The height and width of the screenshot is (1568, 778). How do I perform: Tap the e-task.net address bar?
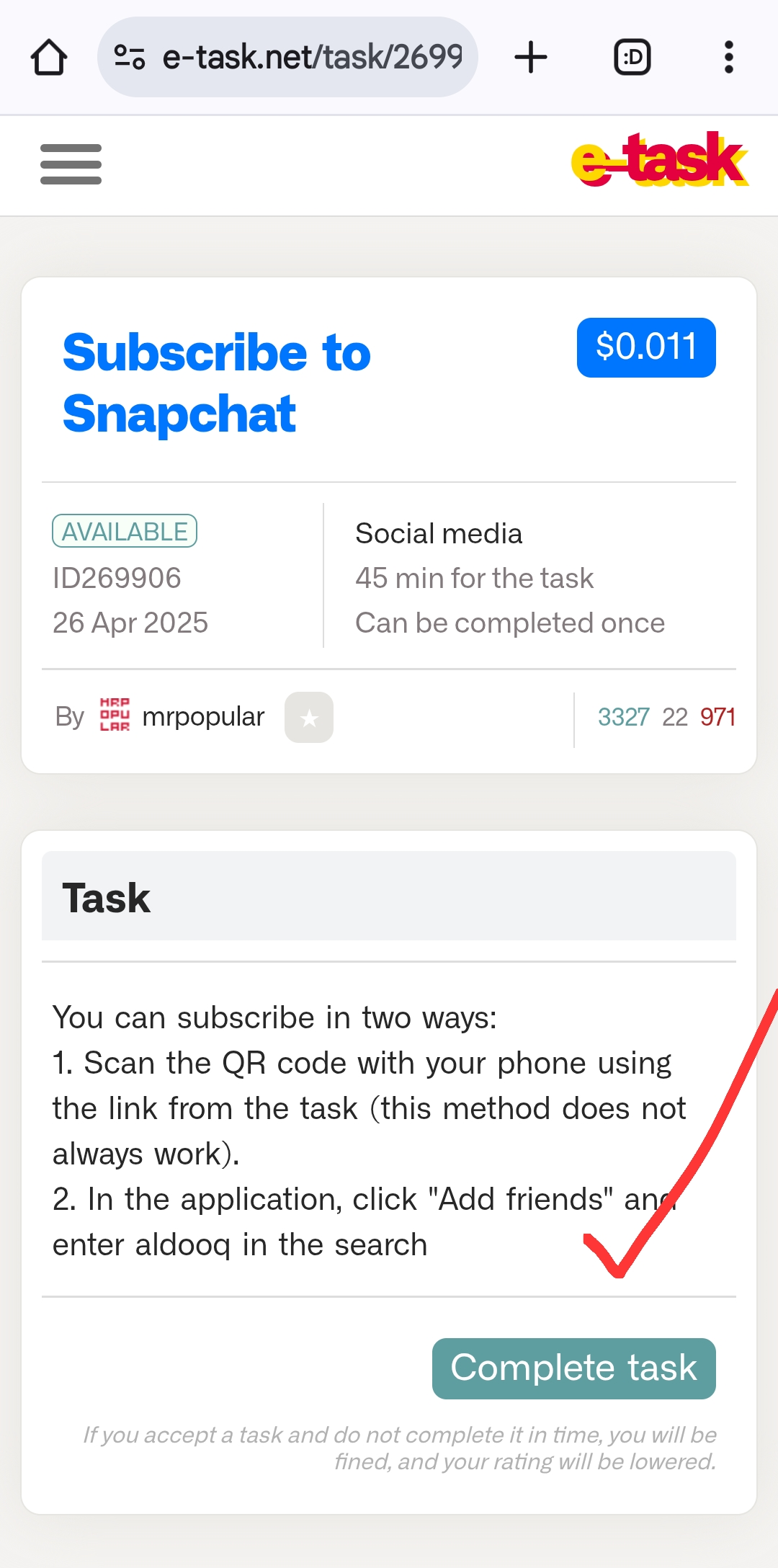click(310, 58)
